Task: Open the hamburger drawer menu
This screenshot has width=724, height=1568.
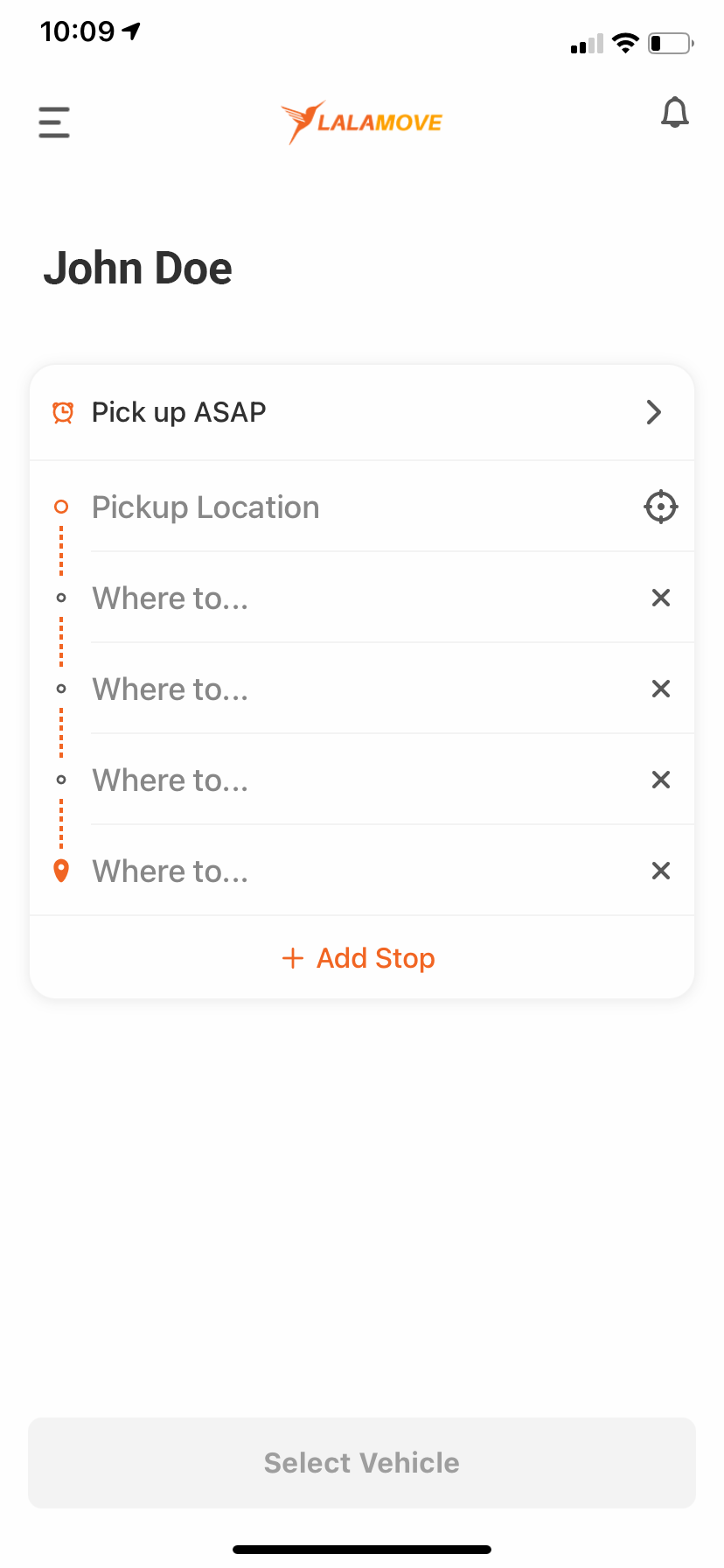Action: 54,122
